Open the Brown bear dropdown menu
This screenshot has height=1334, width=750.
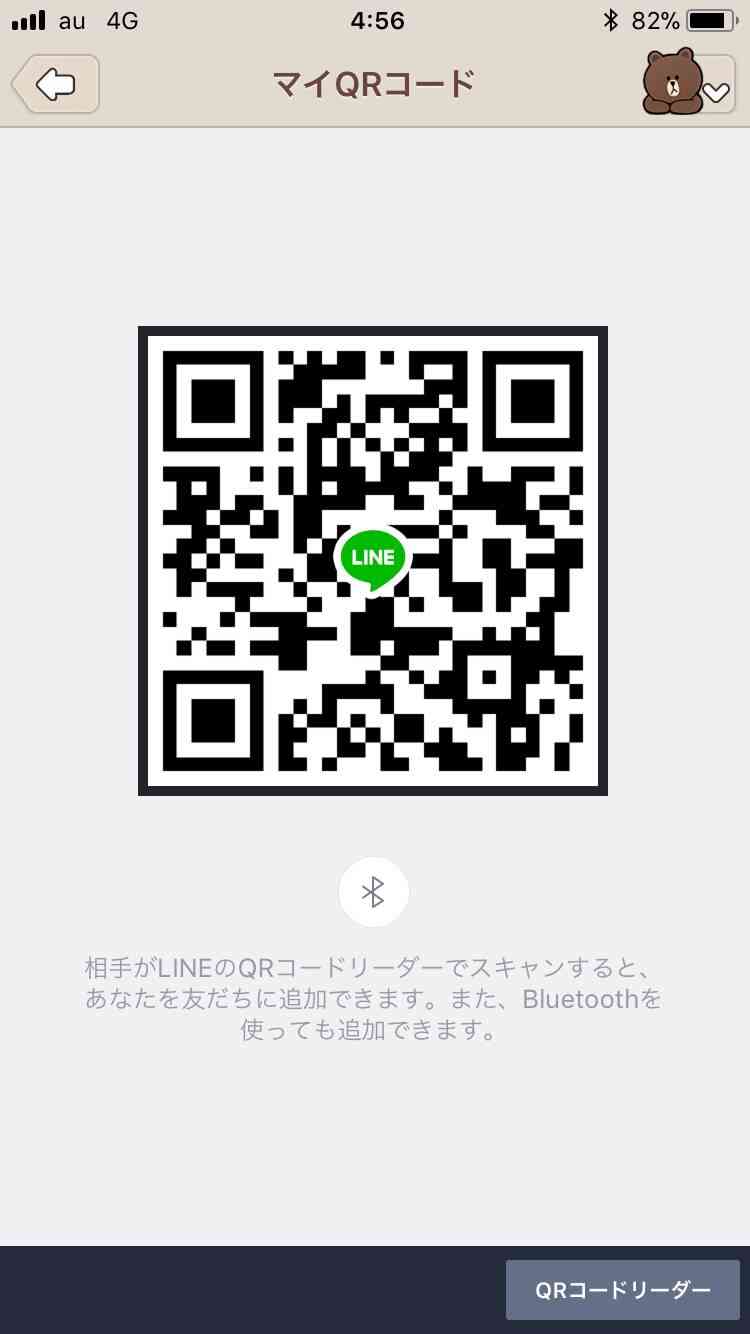689,83
